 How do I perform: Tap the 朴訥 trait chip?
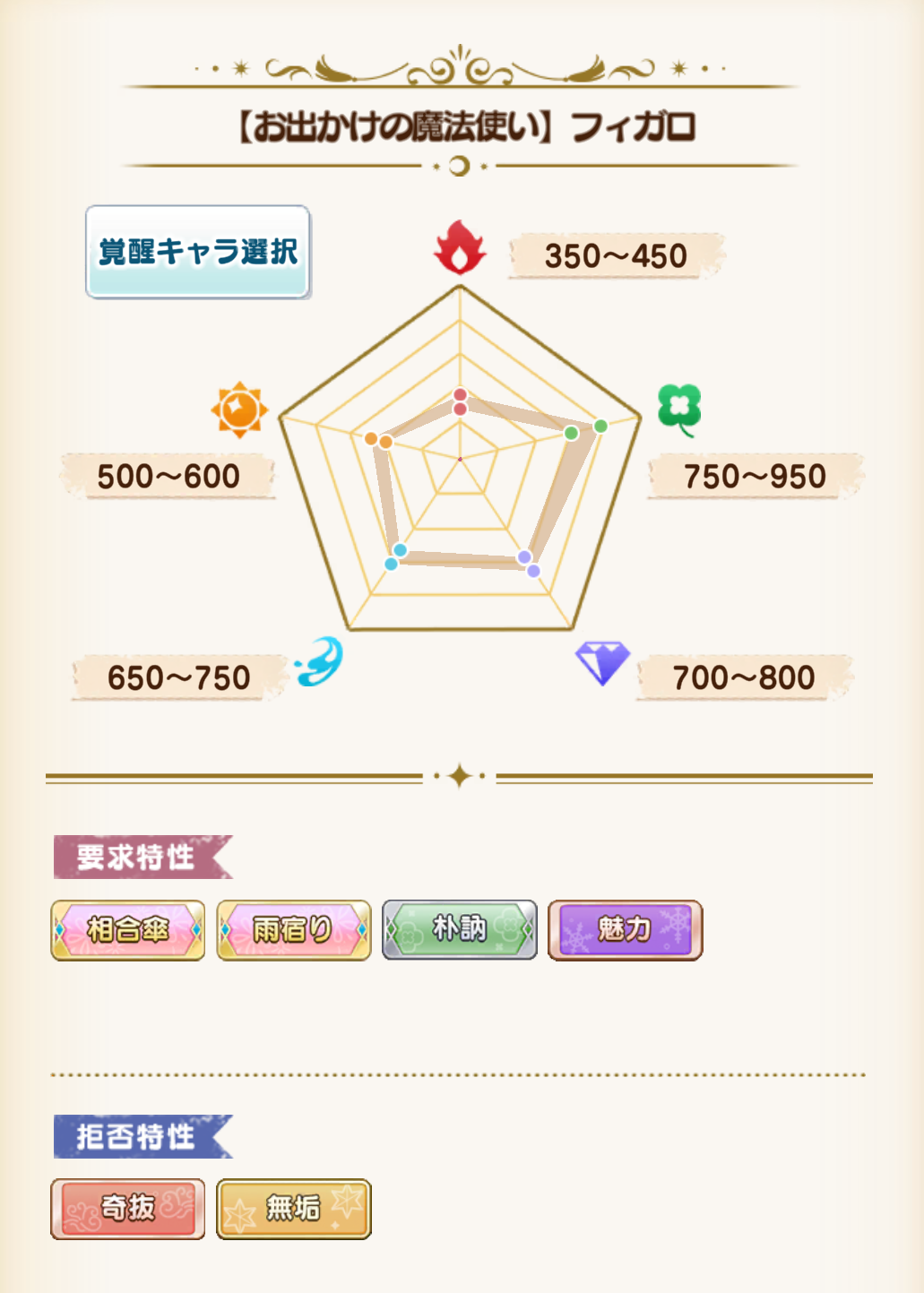(x=460, y=930)
